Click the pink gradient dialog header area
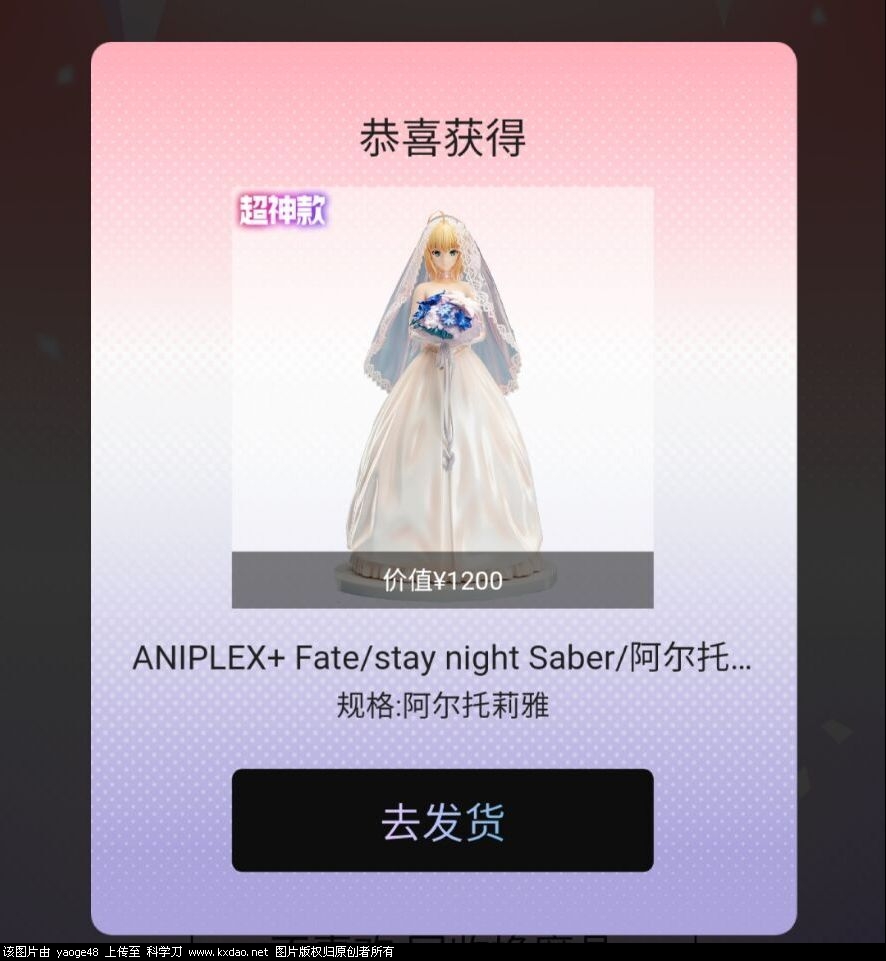This screenshot has height=961, width=886. [x=441, y=80]
